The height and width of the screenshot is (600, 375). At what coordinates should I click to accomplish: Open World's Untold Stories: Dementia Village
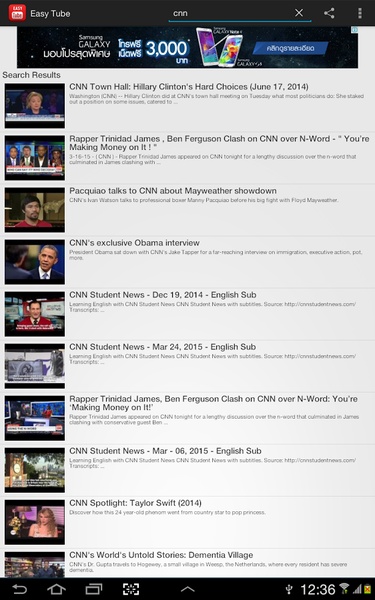[188, 564]
